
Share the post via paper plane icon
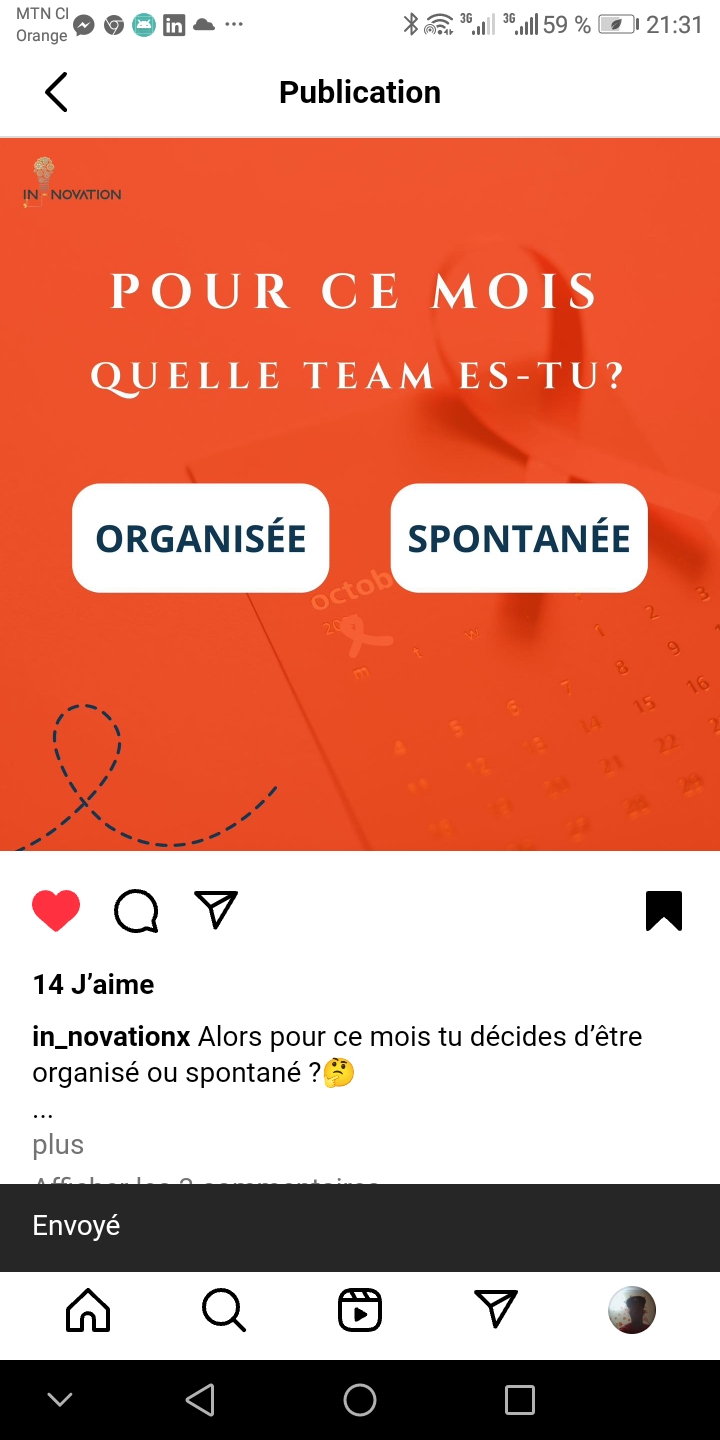coord(216,909)
